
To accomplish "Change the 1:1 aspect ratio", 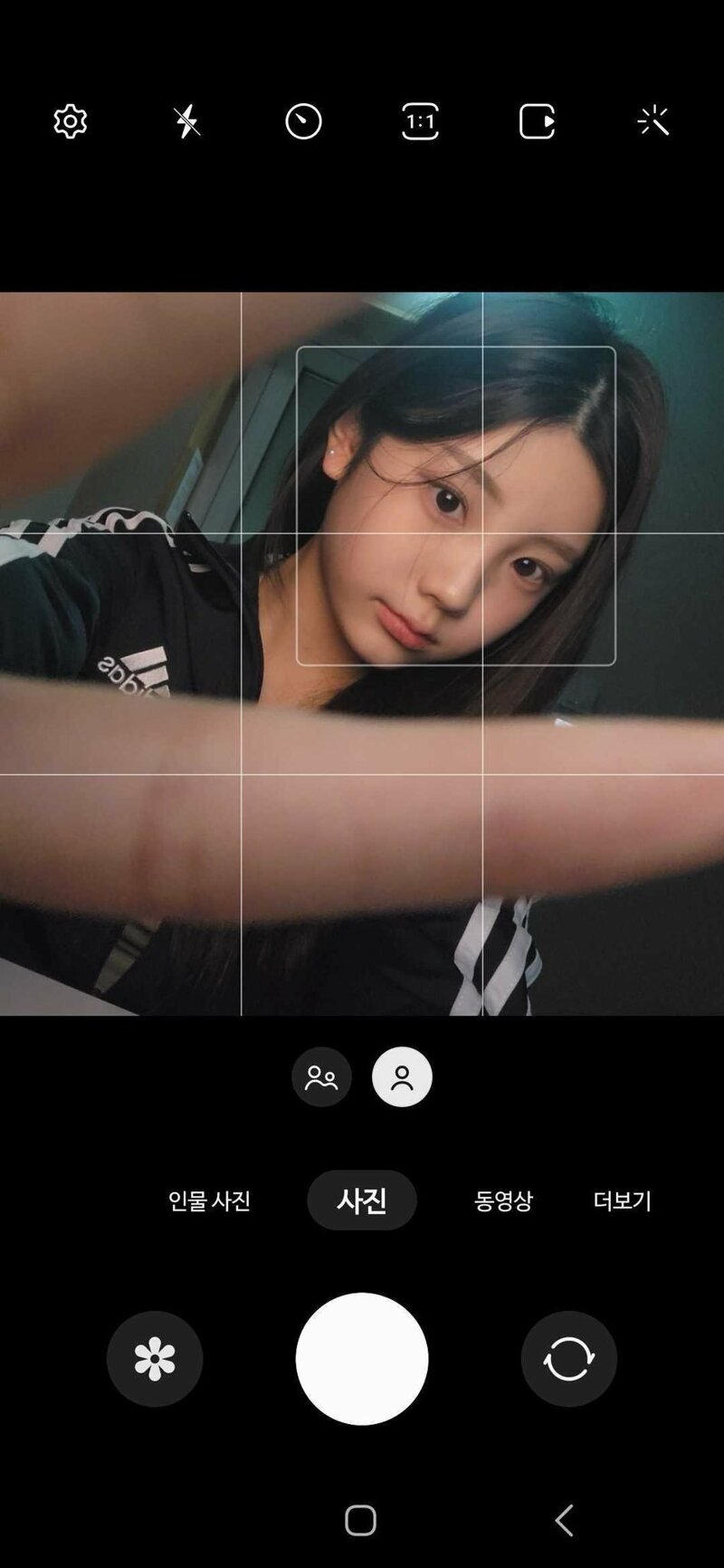I will click(420, 121).
